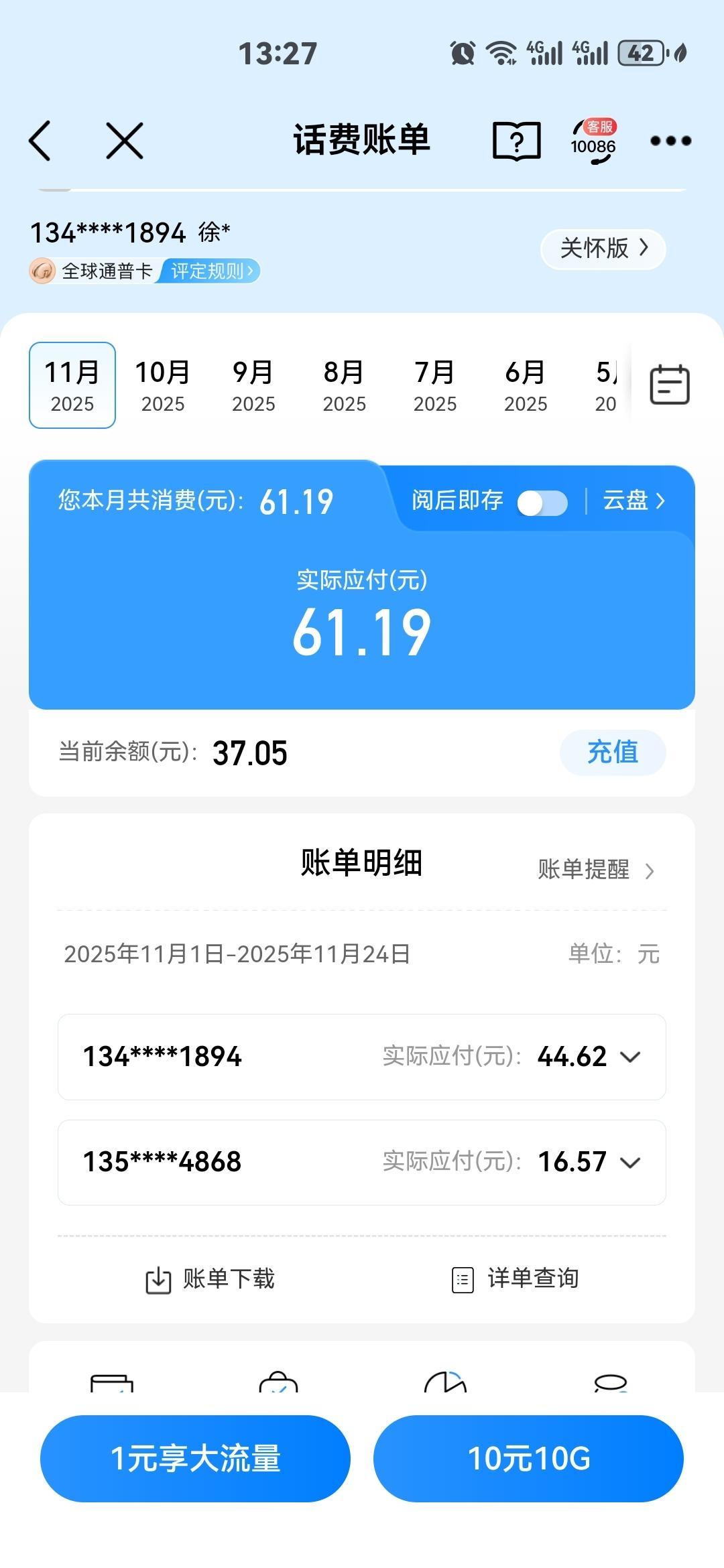Go back using the header arrow
This screenshot has height=1568, width=724.
click(40, 141)
